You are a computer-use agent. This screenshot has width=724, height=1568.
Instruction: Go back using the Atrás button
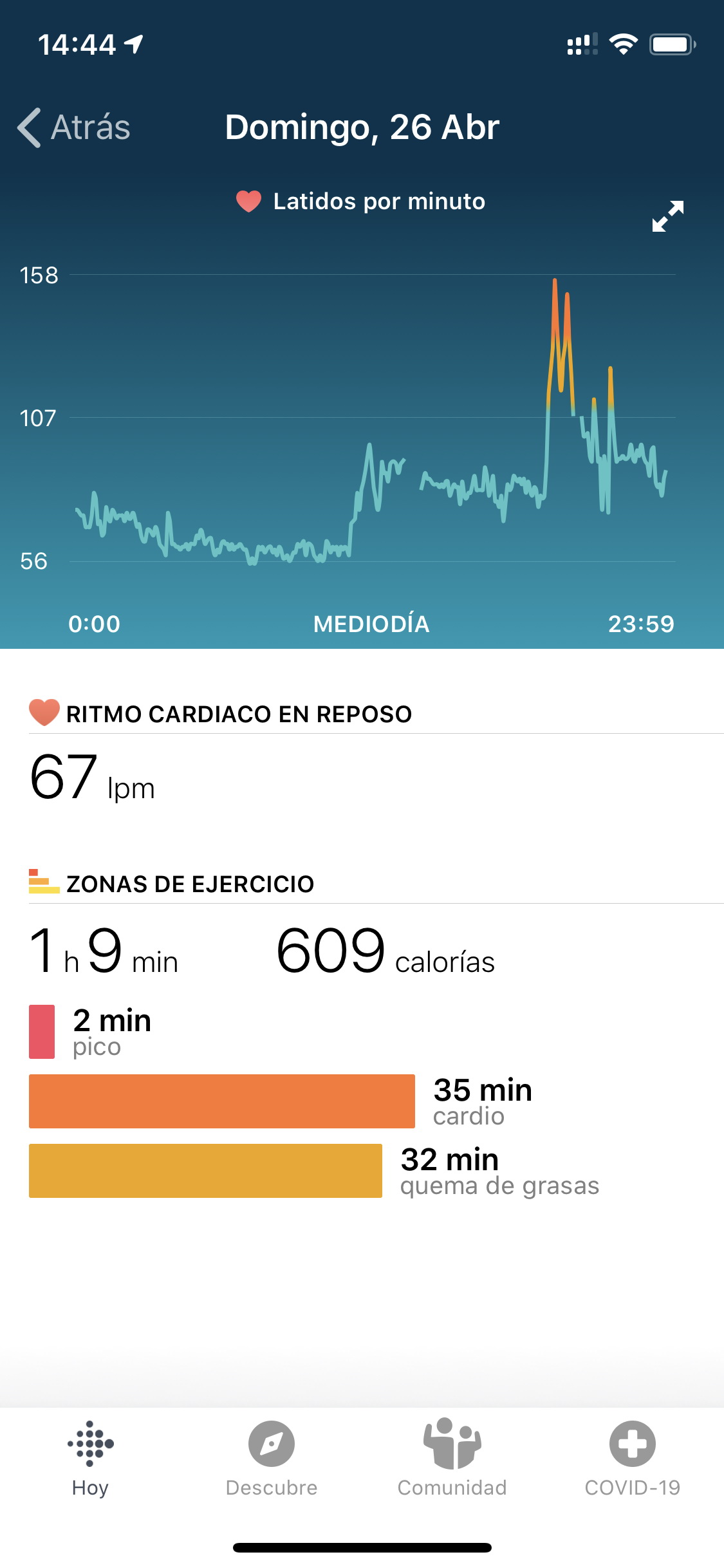[74, 127]
